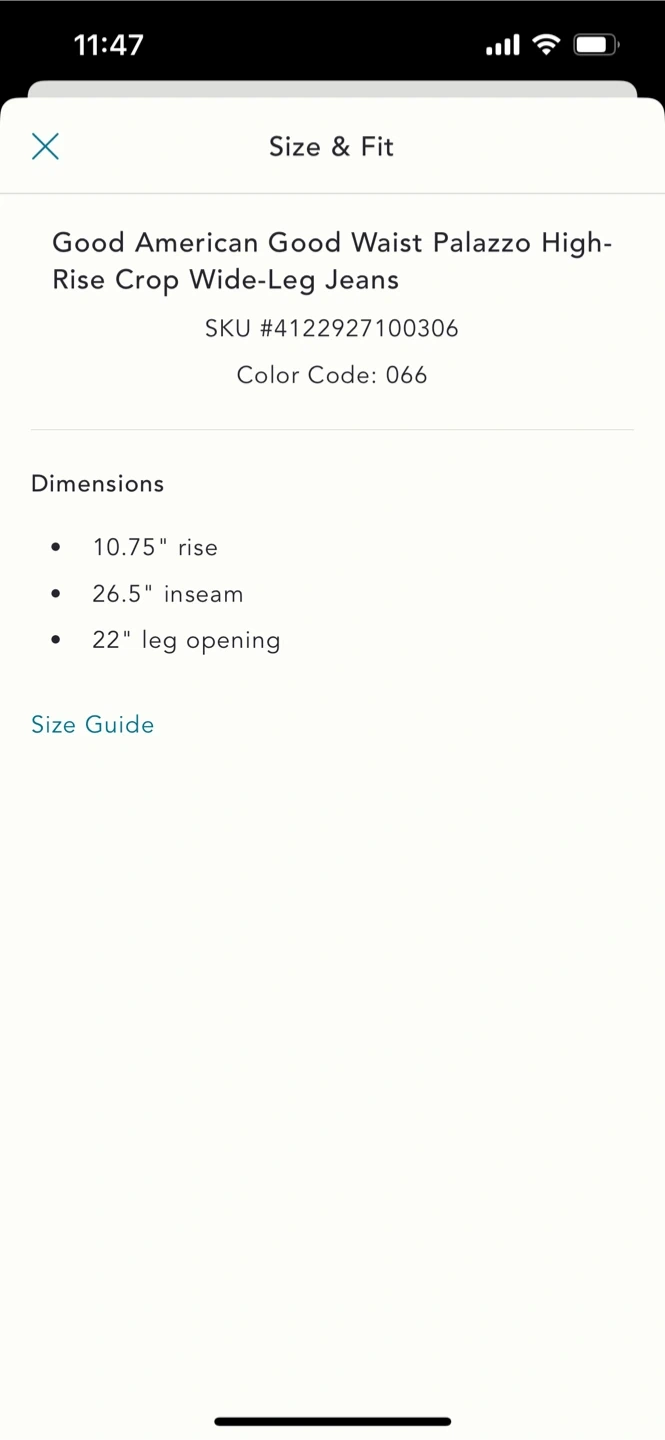This screenshot has height=1440, width=665.
Task: Open the Size Guide link
Action: (93, 725)
